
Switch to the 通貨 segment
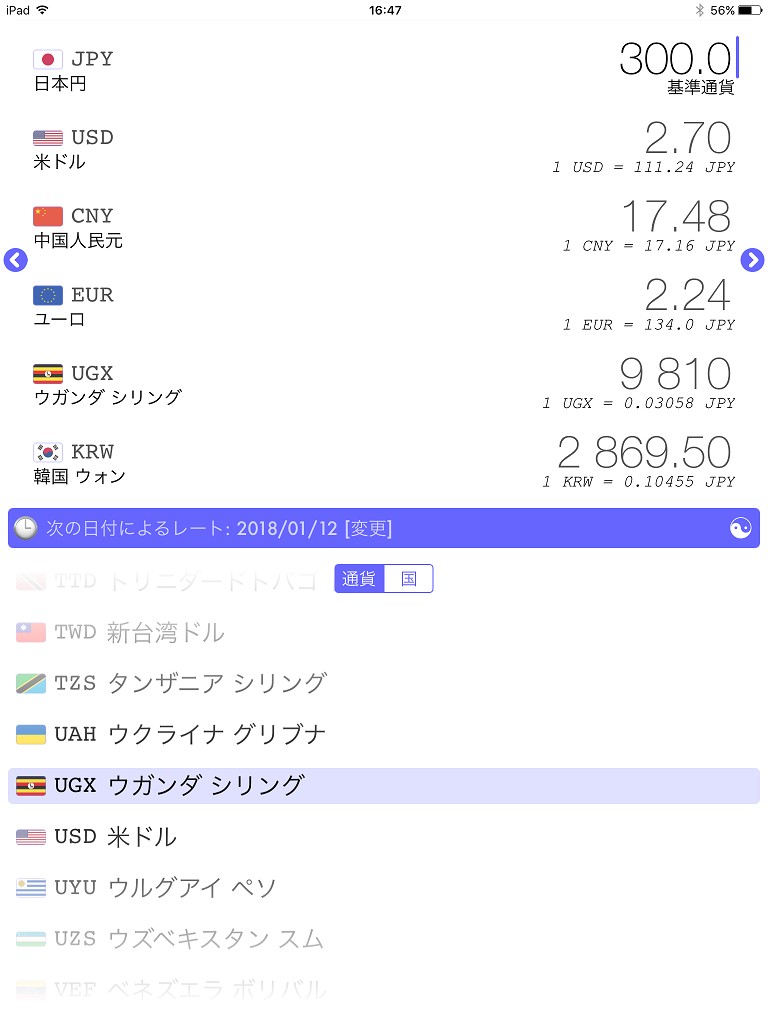tap(359, 579)
